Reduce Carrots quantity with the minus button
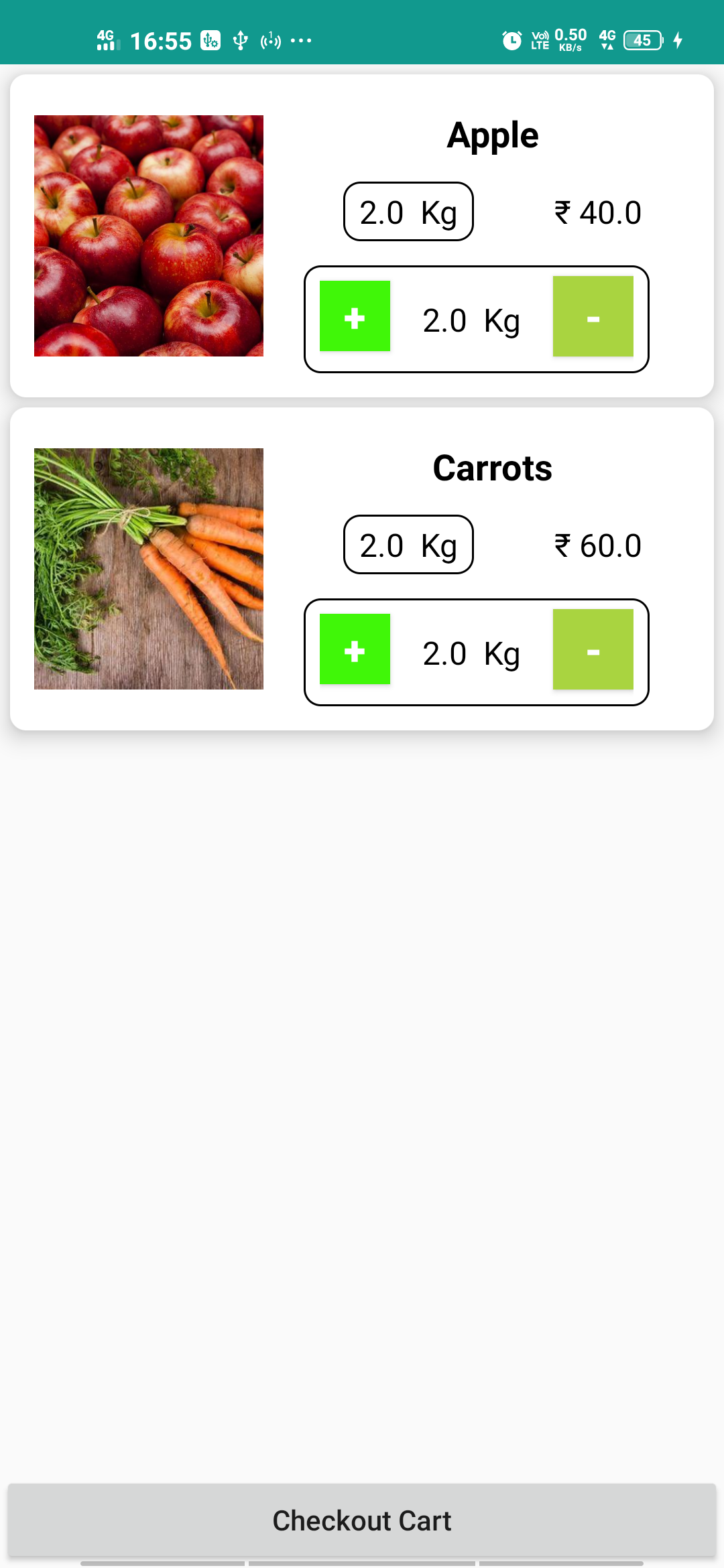The height and width of the screenshot is (1568, 724). click(x=593, y=649)
